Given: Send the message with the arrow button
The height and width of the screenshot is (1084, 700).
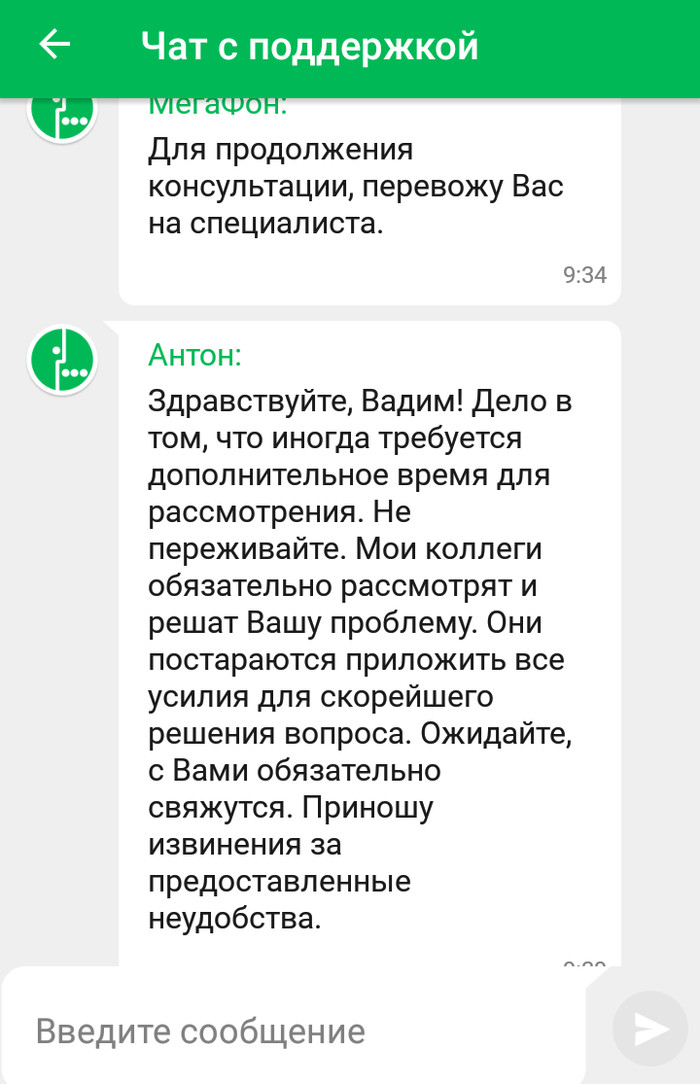Looking at the screenshot, I should click(x=650, y=1028).
